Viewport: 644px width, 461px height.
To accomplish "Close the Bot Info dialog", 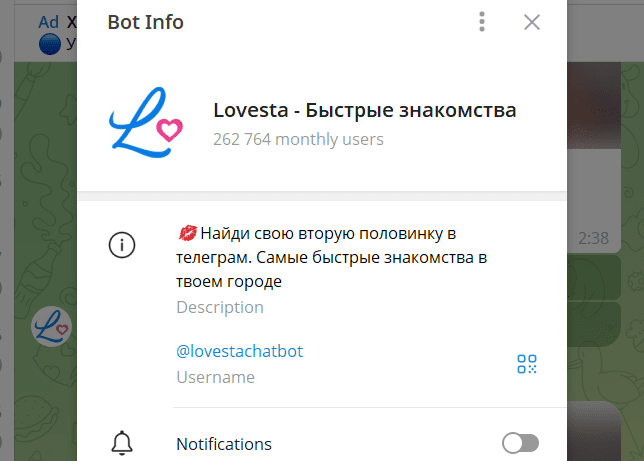I will [532, 22].
